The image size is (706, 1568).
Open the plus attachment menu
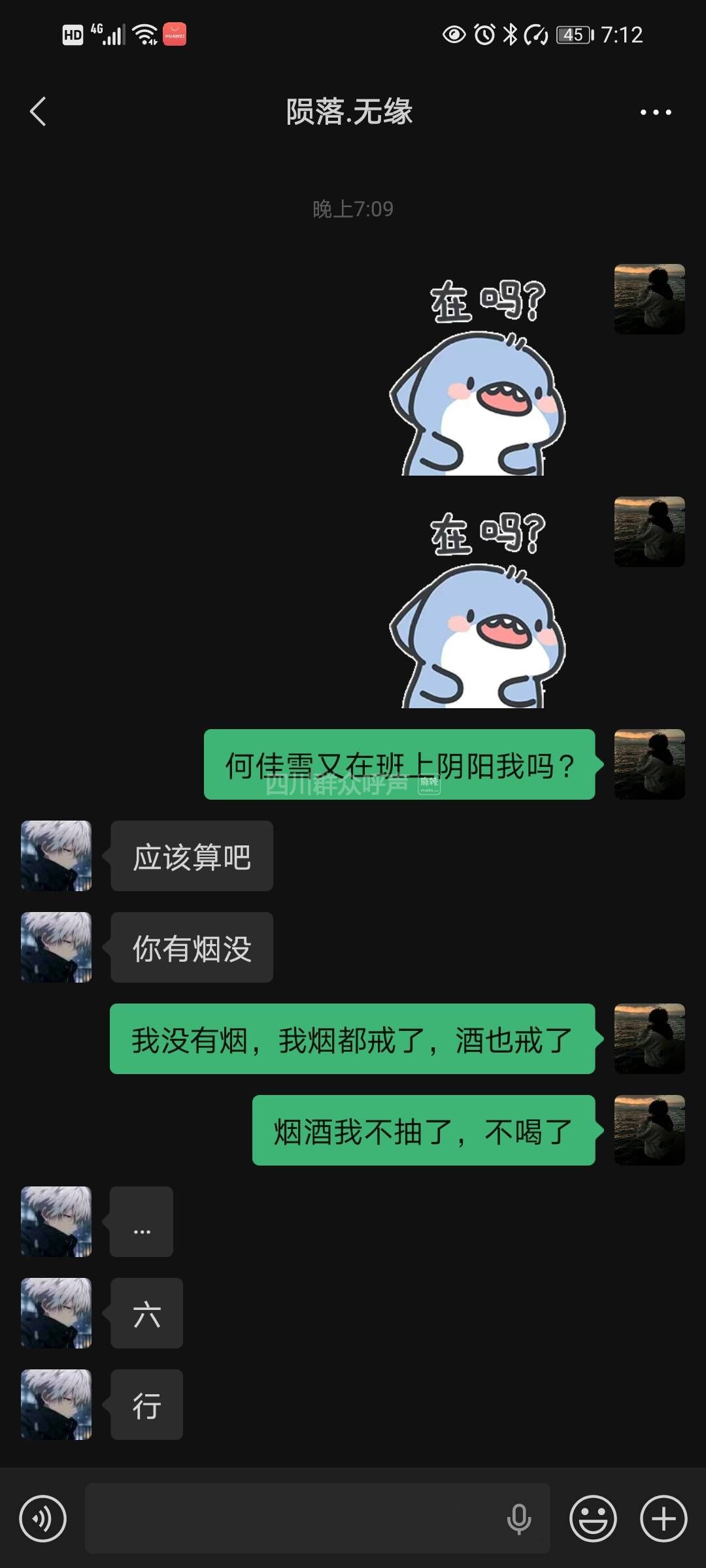point(664,1518)
